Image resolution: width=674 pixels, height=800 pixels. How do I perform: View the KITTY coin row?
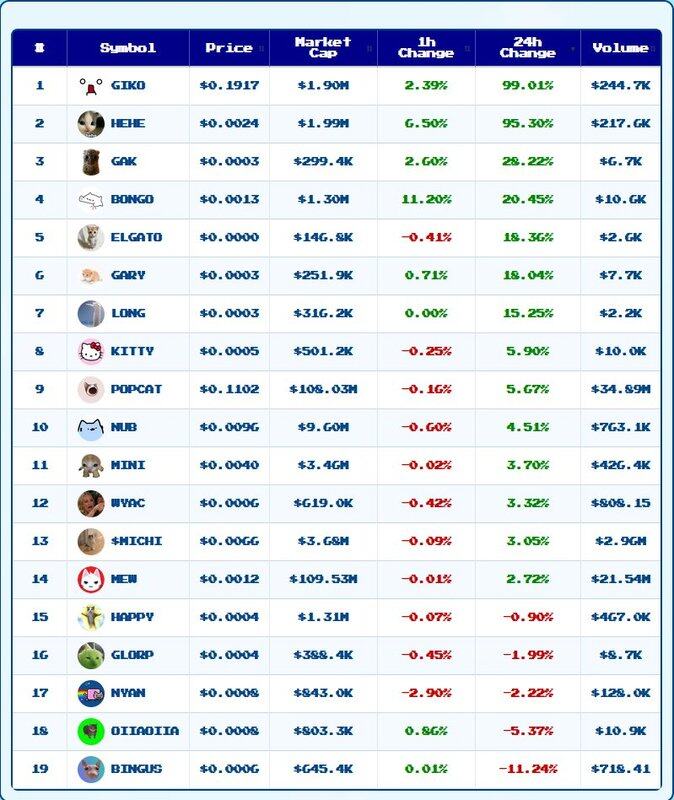point(132,352)
